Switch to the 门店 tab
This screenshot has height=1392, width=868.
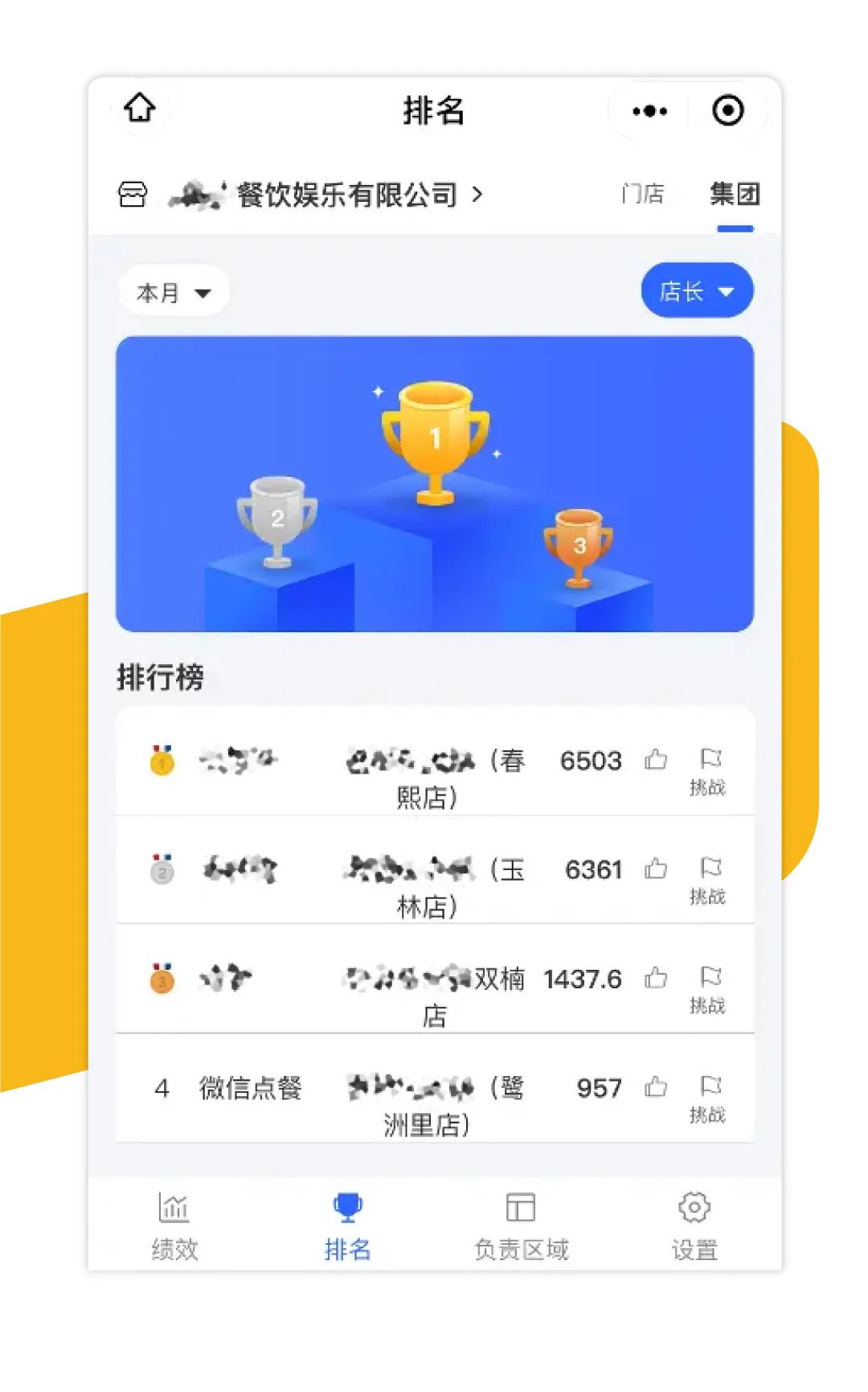click(x=642, y=194)
